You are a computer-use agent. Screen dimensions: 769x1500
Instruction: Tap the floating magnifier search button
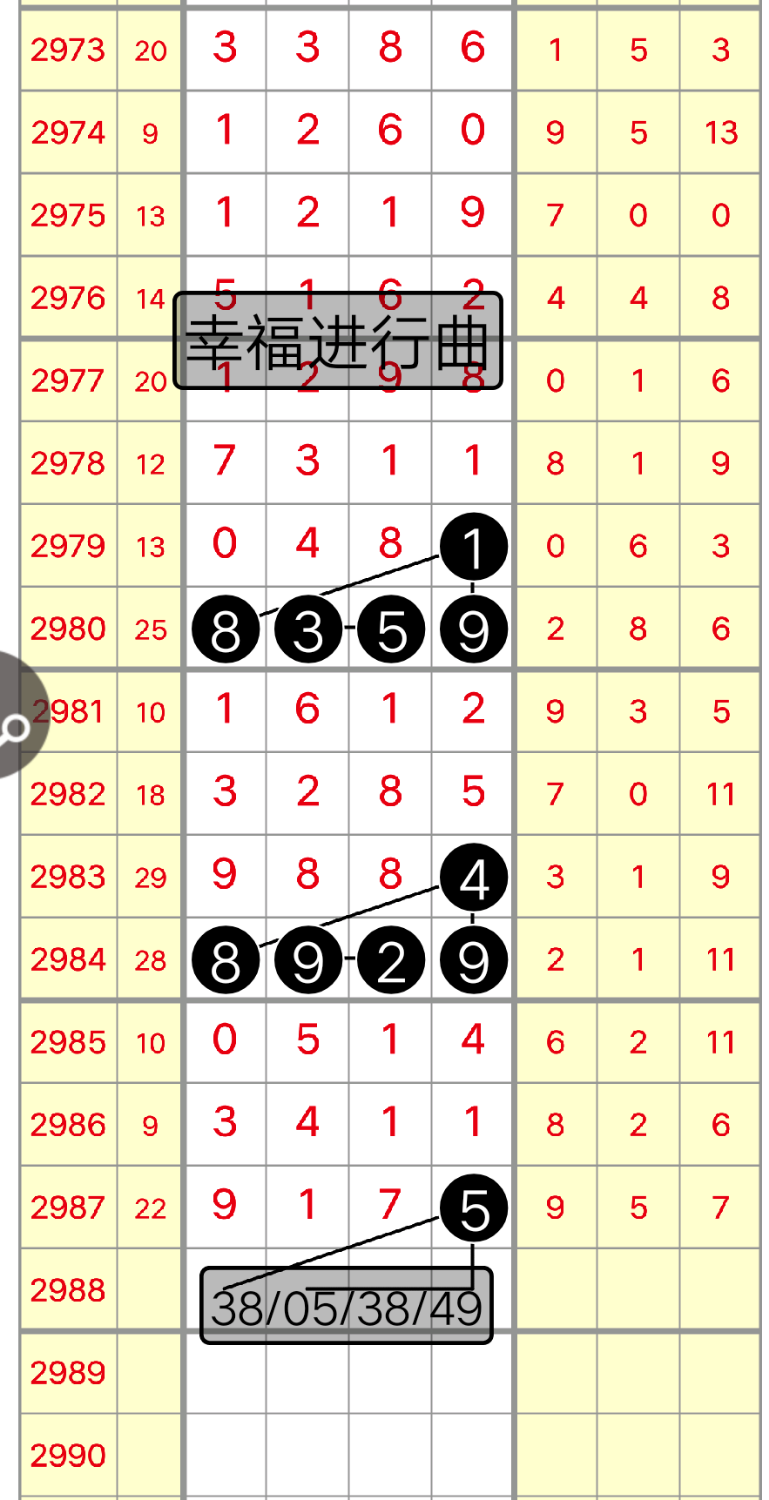click(15, 729)
